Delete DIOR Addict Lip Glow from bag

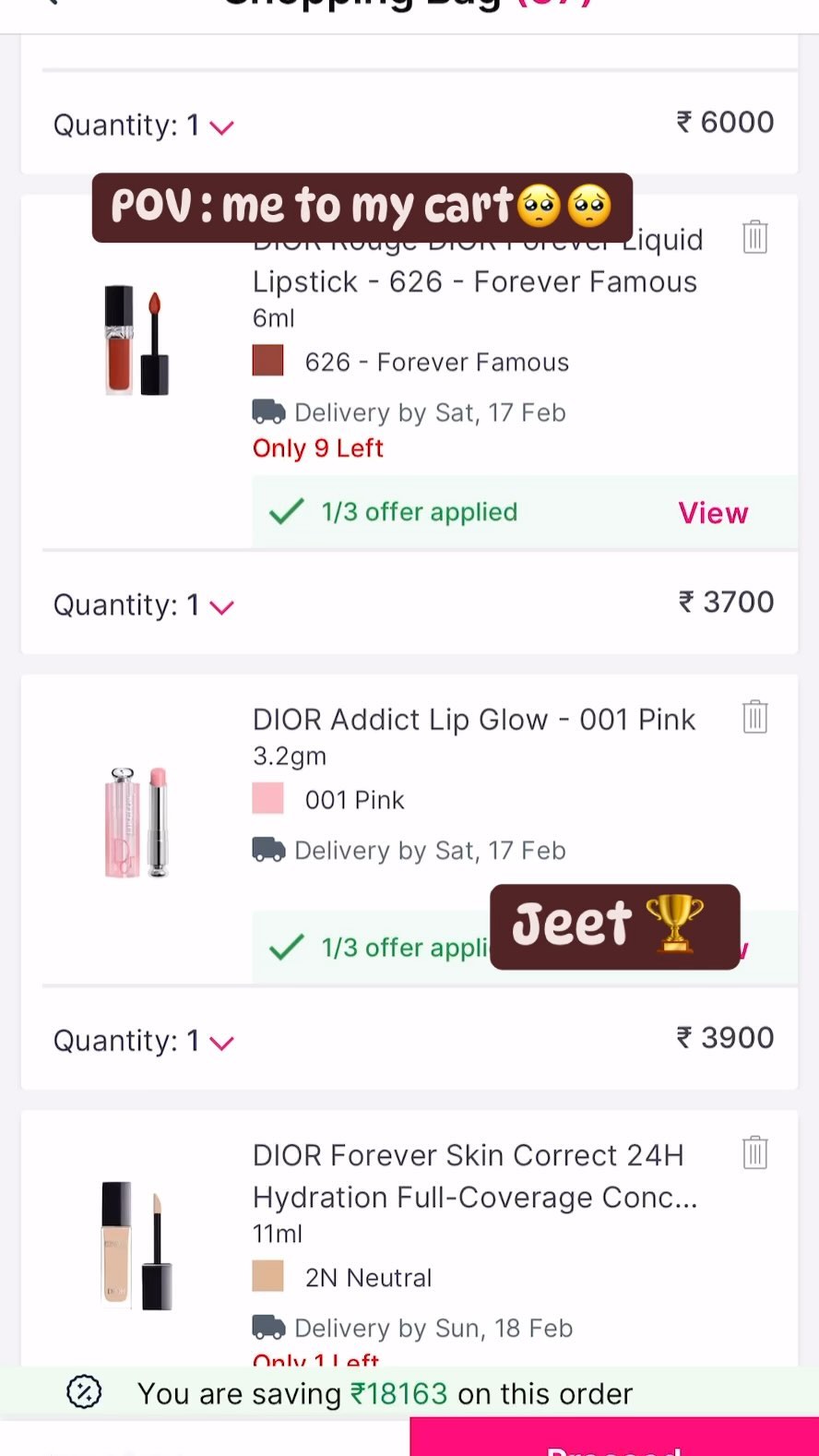(x=754, y=717)
